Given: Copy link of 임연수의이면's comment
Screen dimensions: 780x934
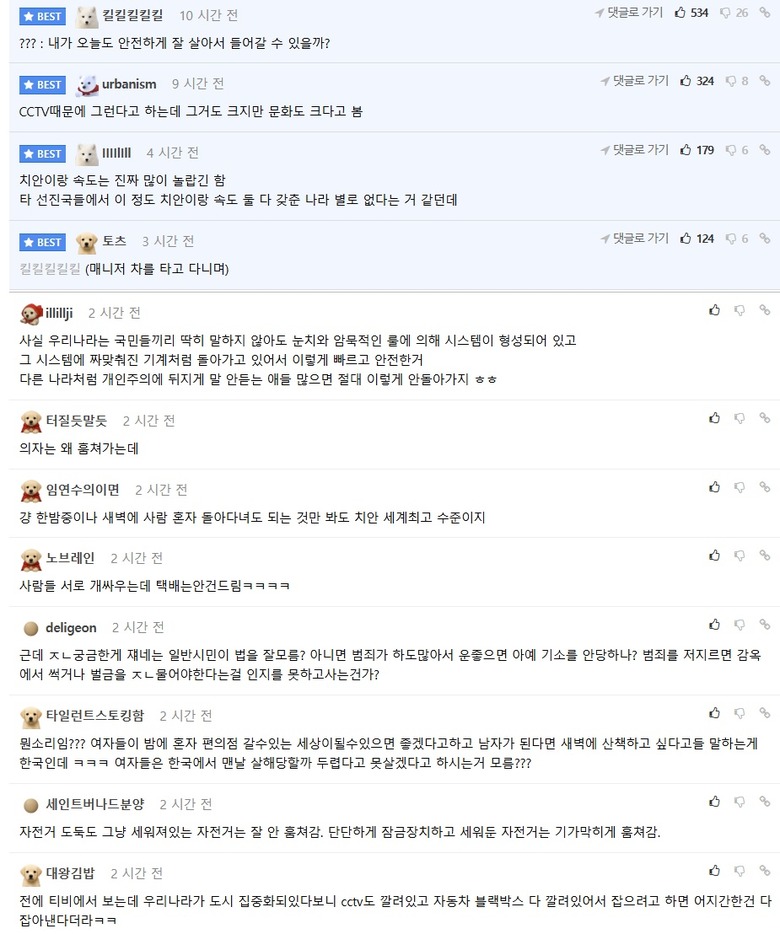Looking at the screenshot, I should click(765, 487).
